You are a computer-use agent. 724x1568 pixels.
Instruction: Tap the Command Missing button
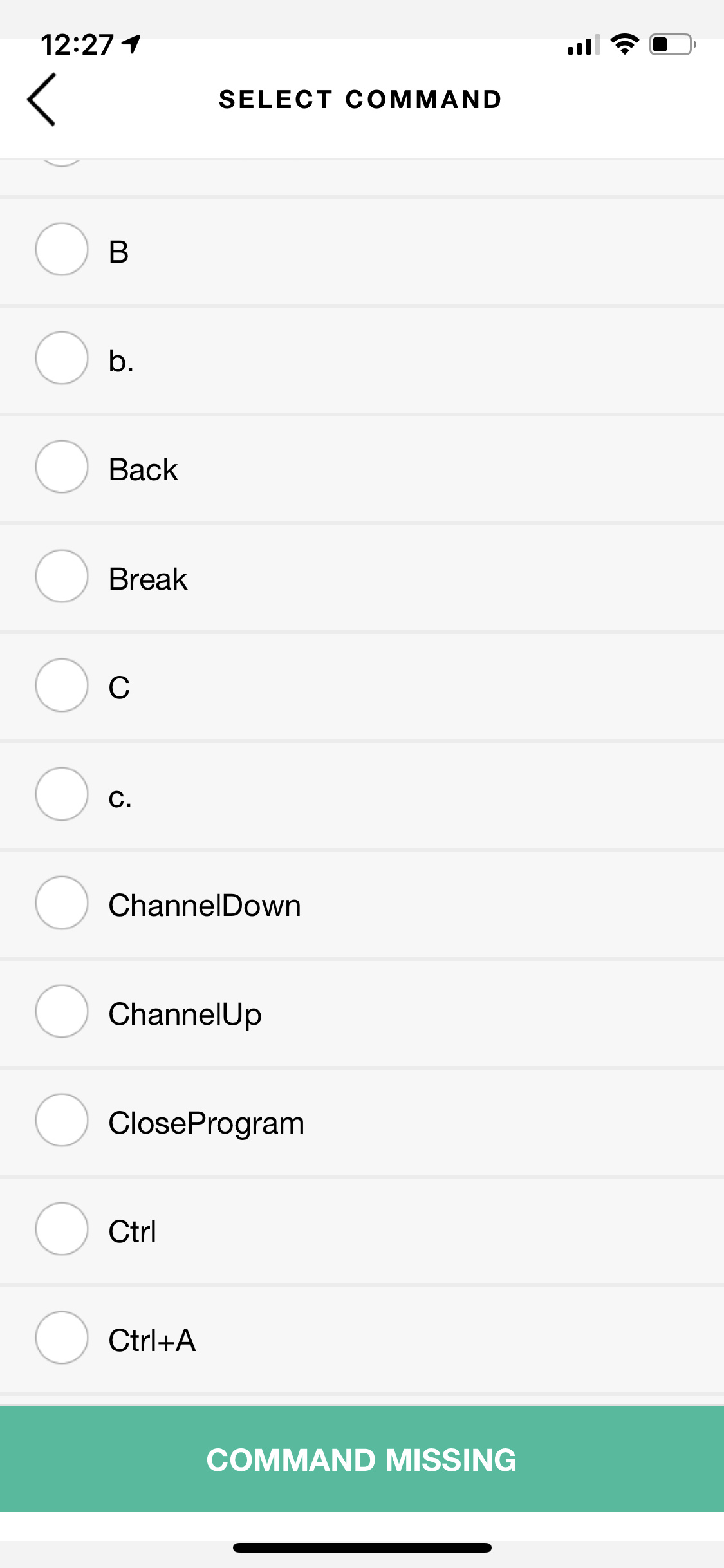click(x=362, y=1459)
